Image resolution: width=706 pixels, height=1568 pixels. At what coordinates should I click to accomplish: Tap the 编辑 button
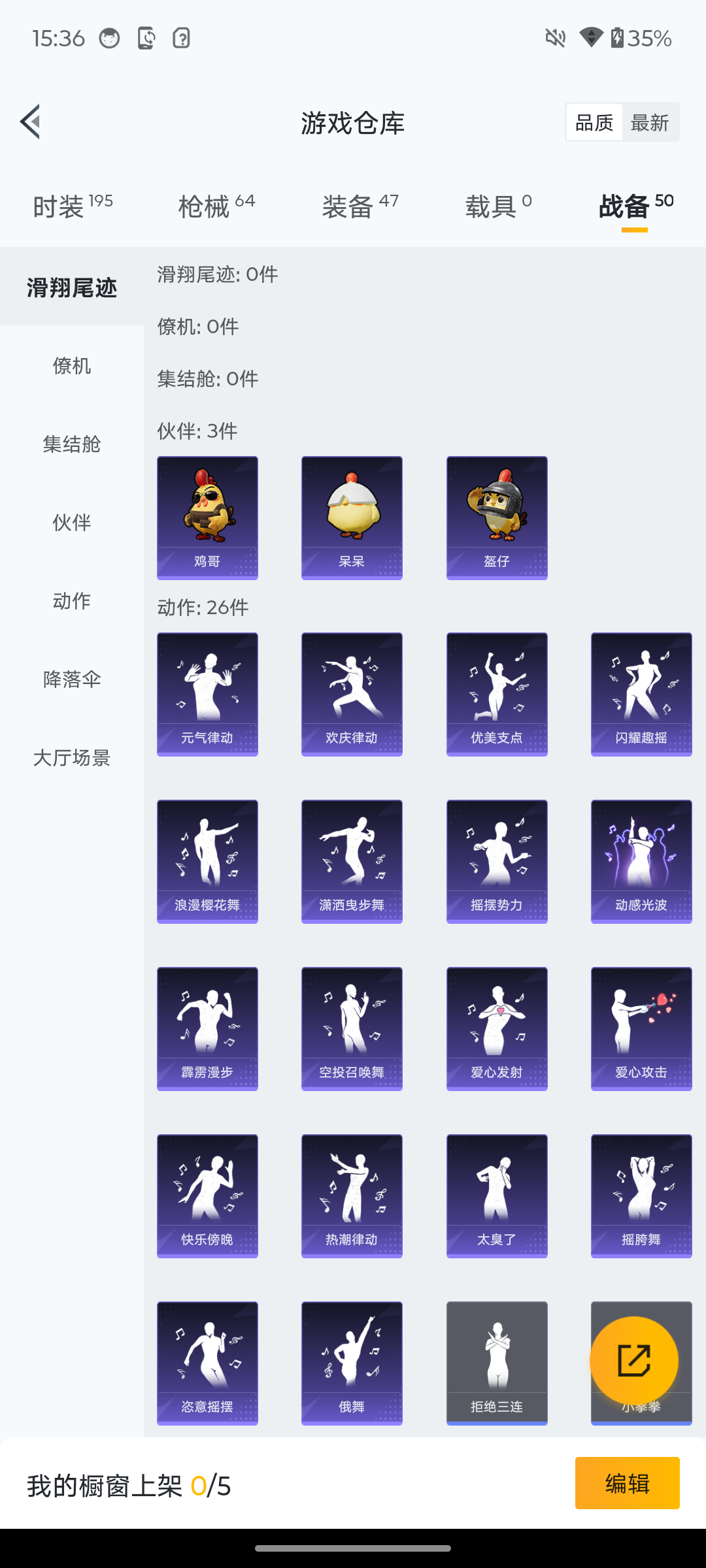point(627,1483)
